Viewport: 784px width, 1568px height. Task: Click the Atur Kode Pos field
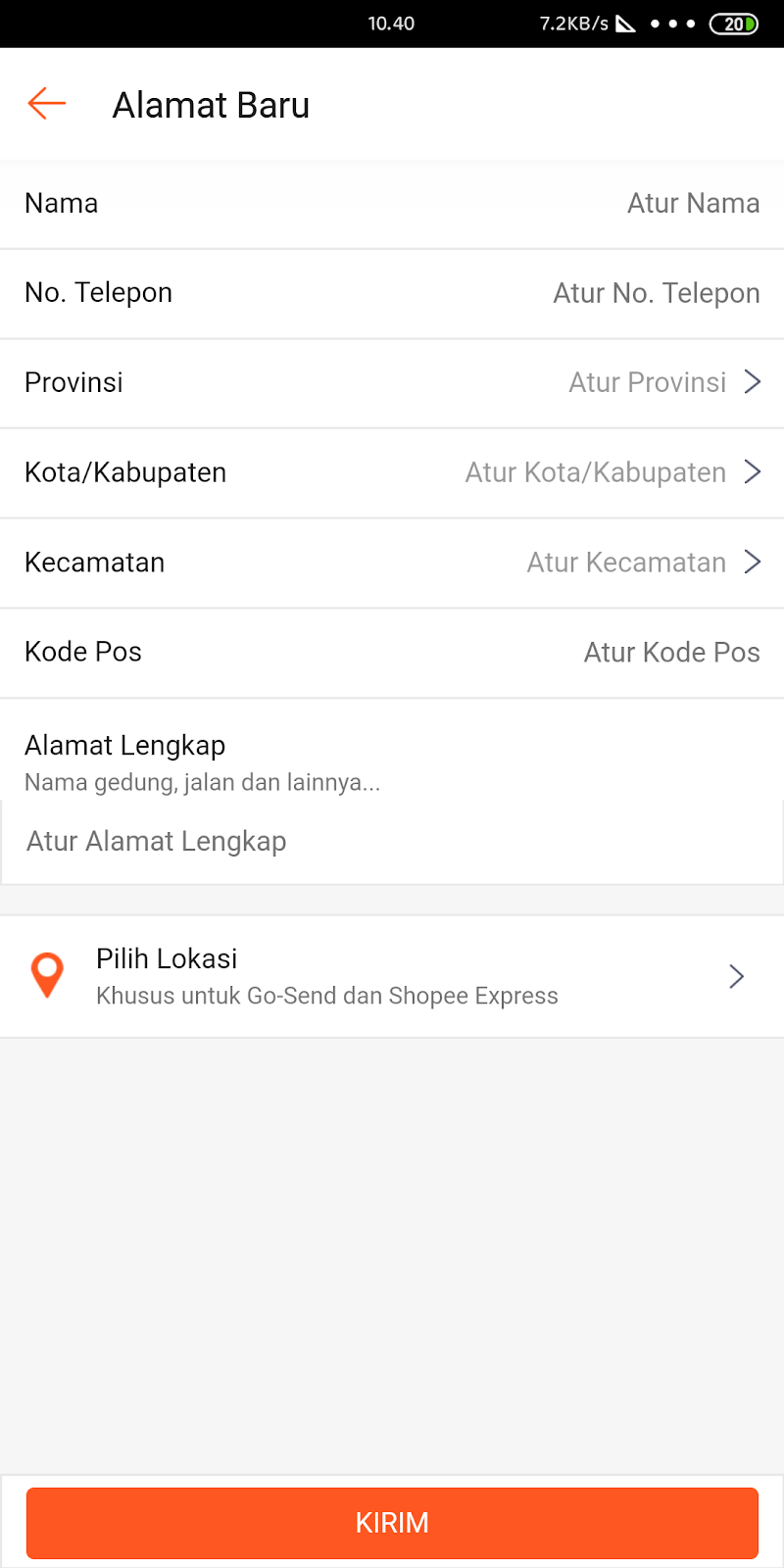click(x=672, y=652)
